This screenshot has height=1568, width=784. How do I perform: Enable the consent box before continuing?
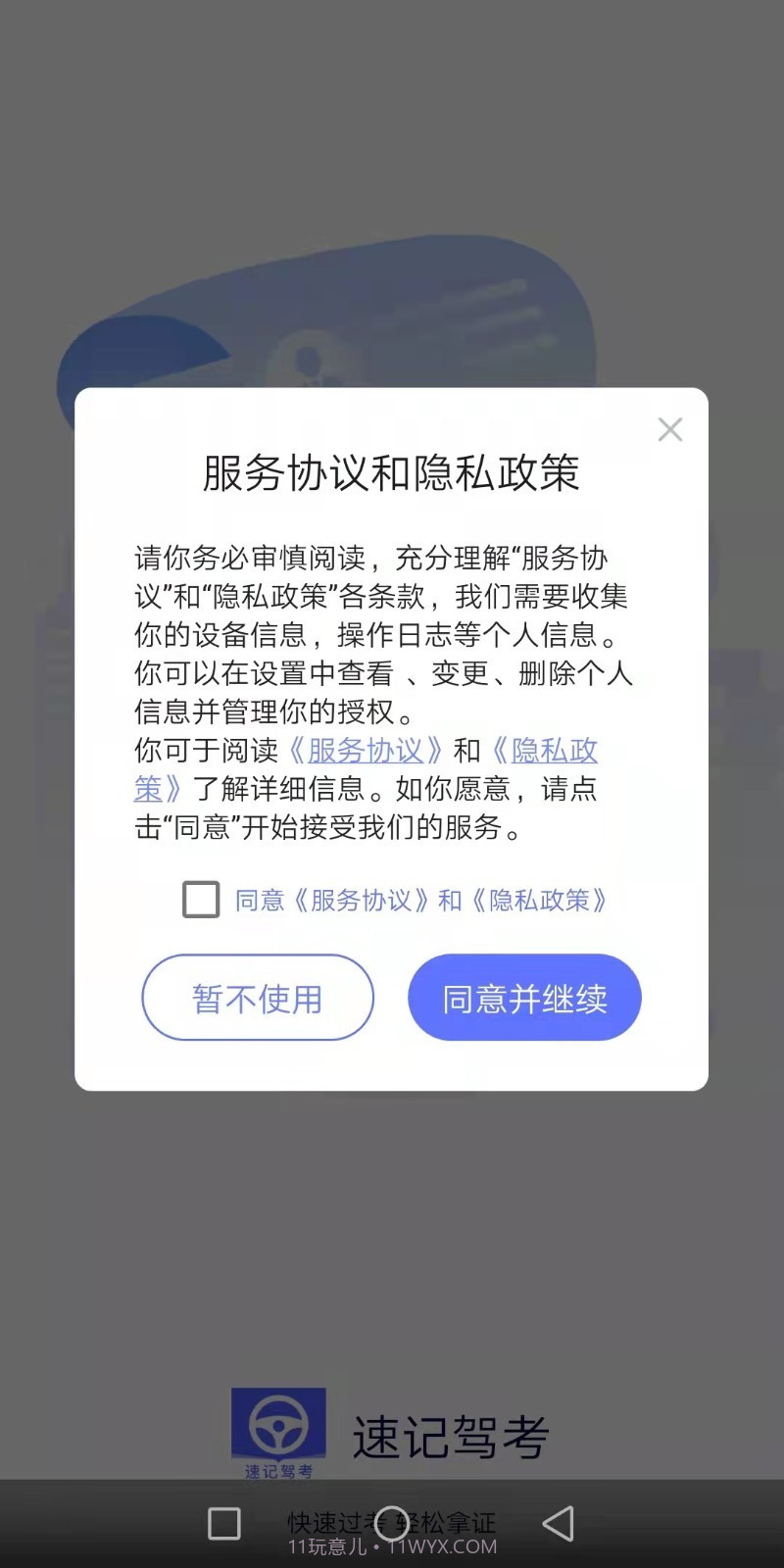[201, 900]
